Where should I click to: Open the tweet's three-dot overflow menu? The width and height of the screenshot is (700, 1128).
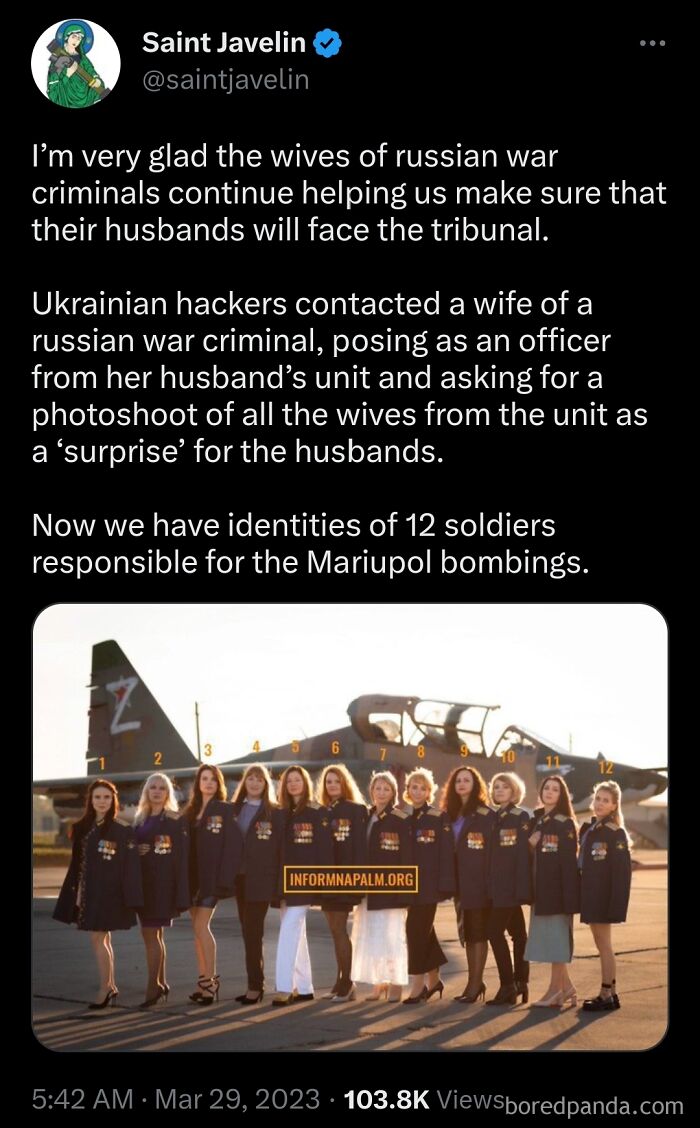click(x=652, y=43)
